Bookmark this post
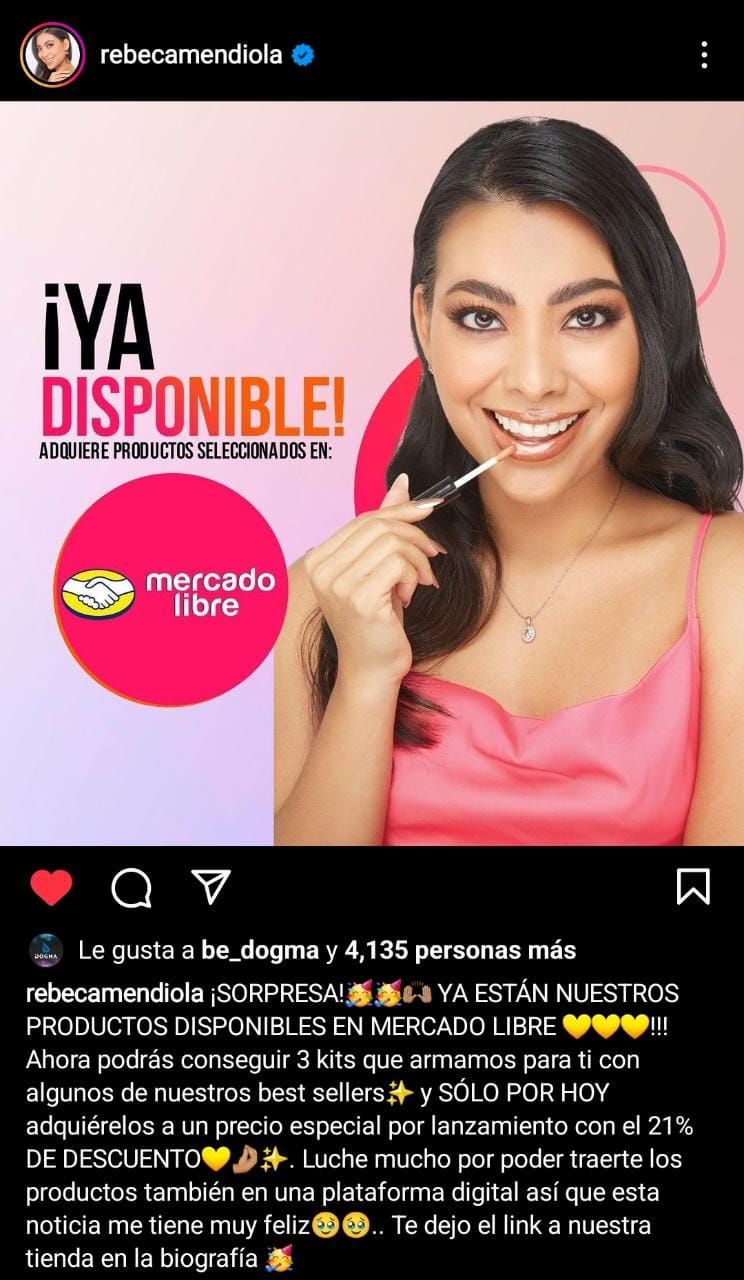 (693, 887)
